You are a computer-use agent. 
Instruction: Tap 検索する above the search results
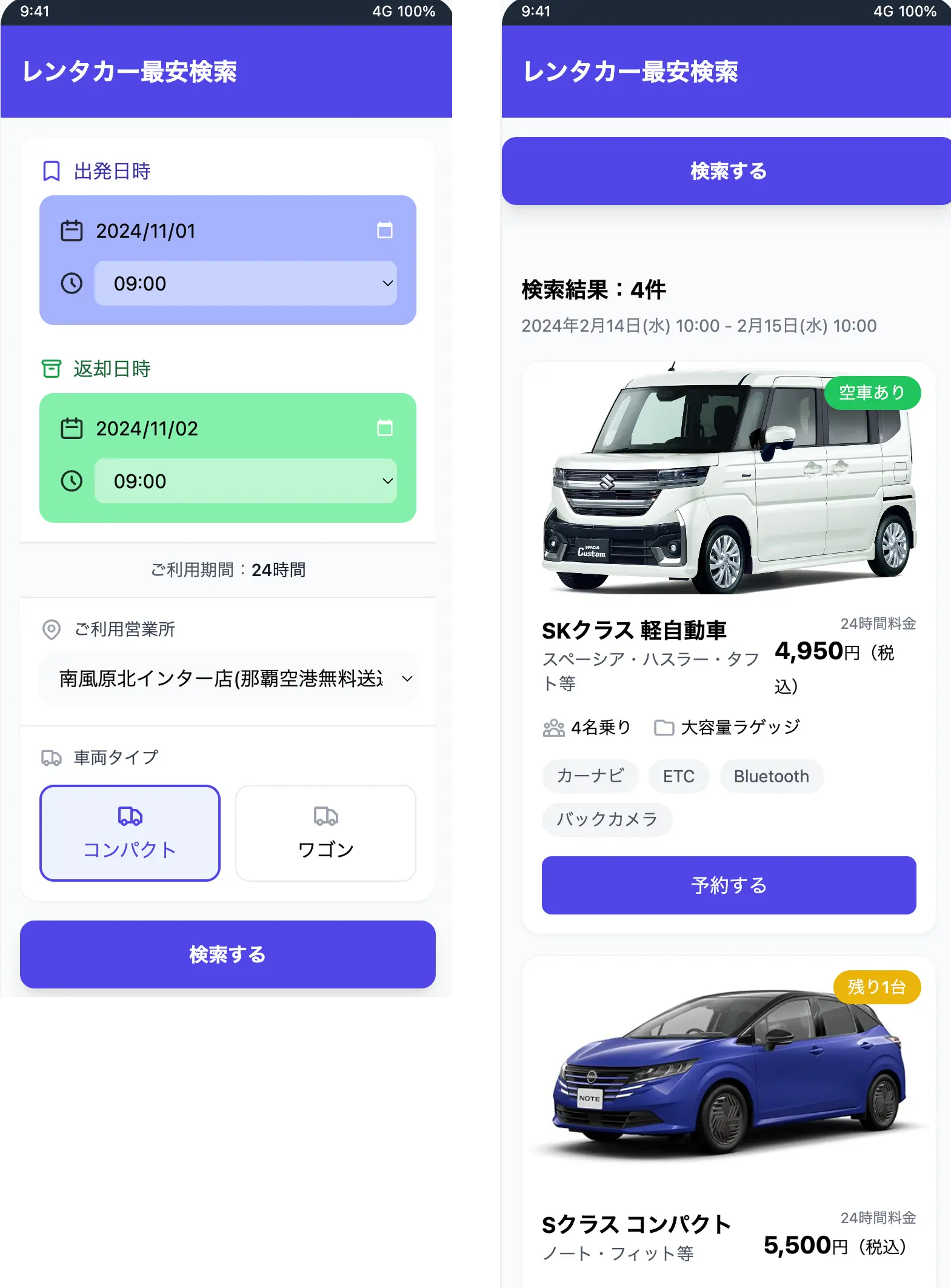728,171
